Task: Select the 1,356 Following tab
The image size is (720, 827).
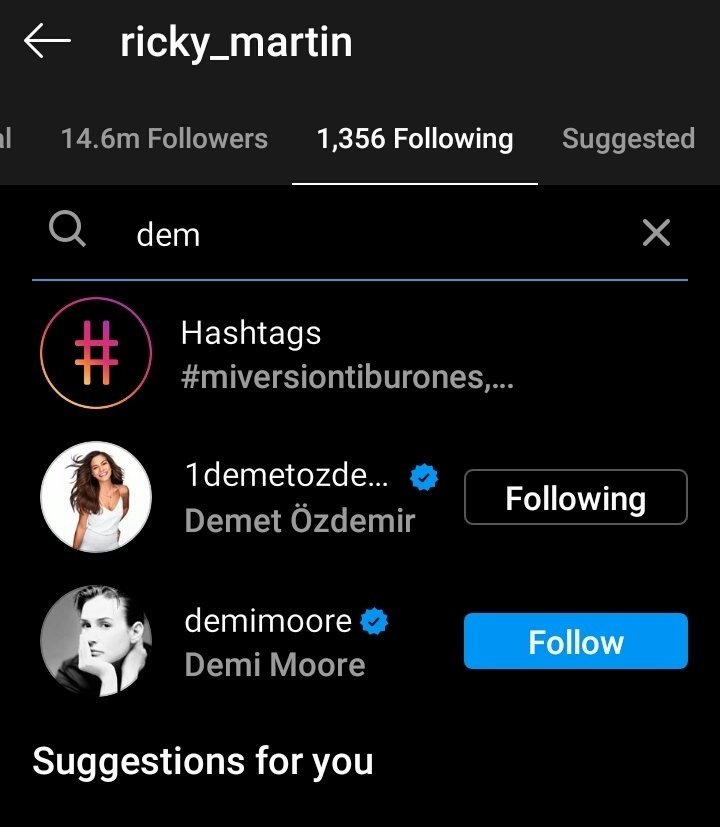Action: click(414, 139)
